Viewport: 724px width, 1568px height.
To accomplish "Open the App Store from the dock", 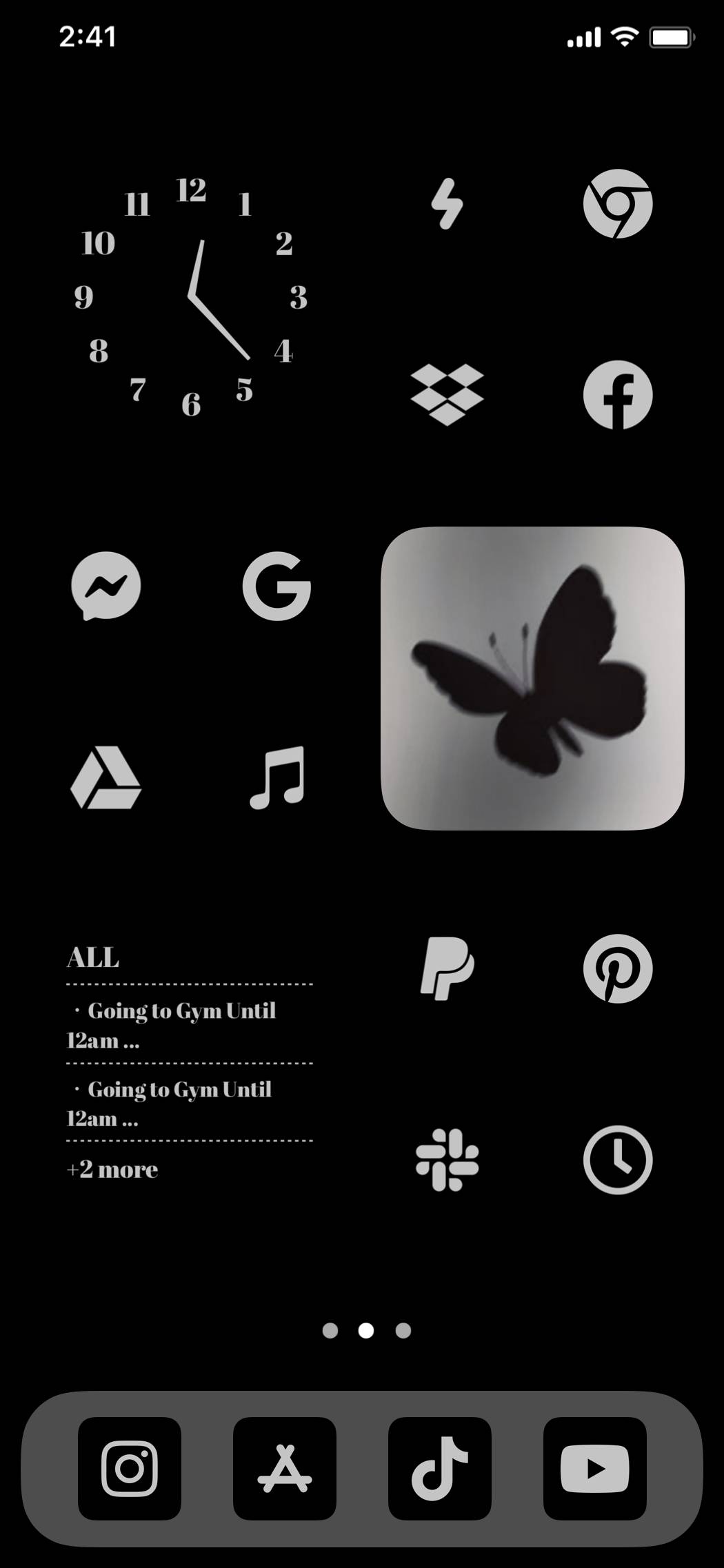I will [285, 1468].
